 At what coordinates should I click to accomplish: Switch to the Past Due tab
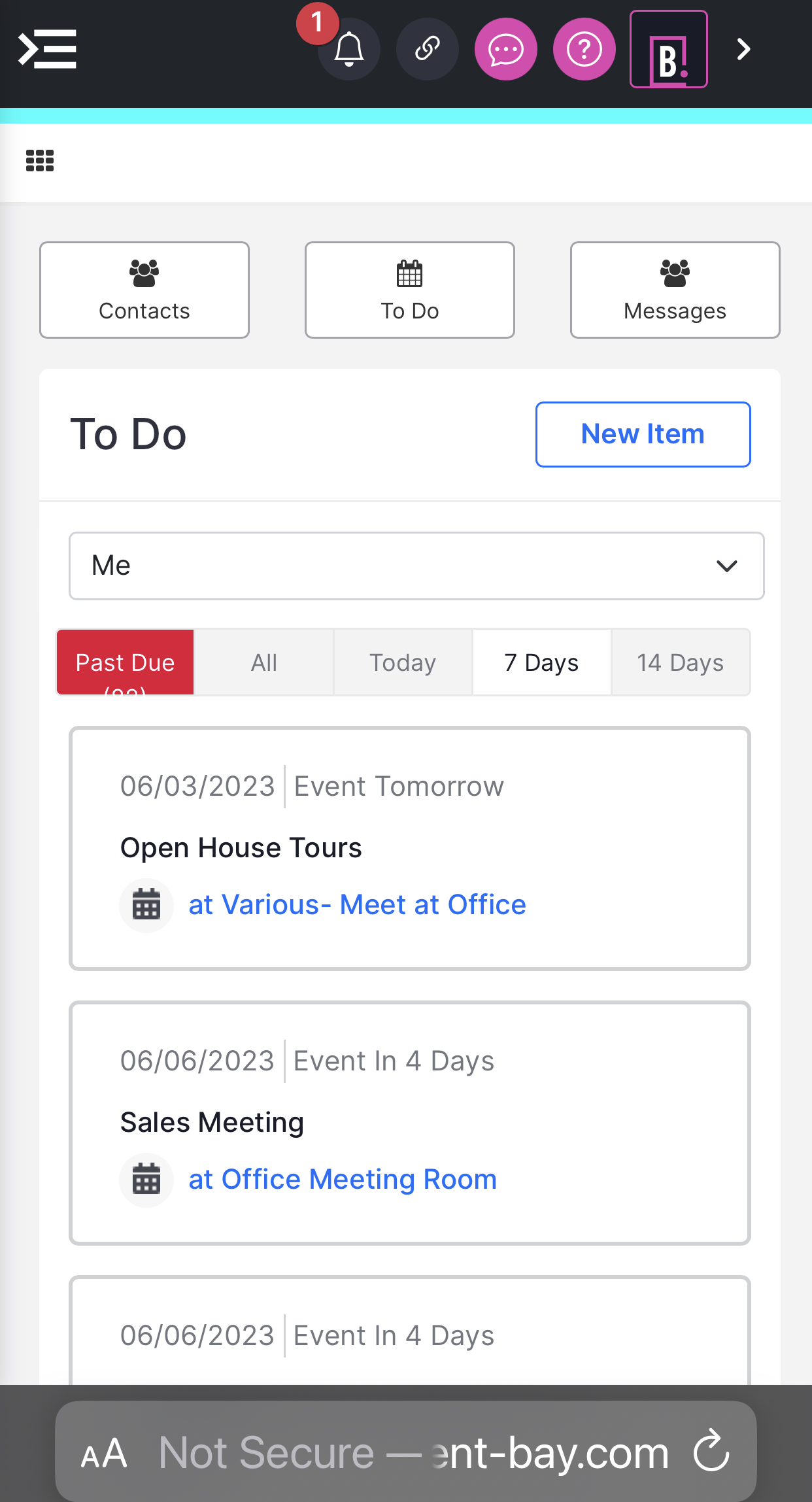point(126,662)
